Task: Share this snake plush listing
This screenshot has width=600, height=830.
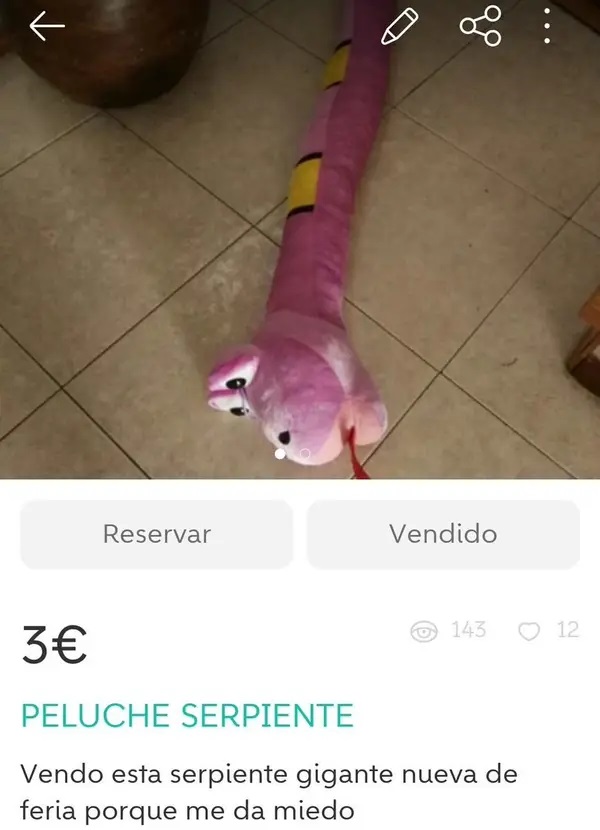Action: tap(480, 27)
